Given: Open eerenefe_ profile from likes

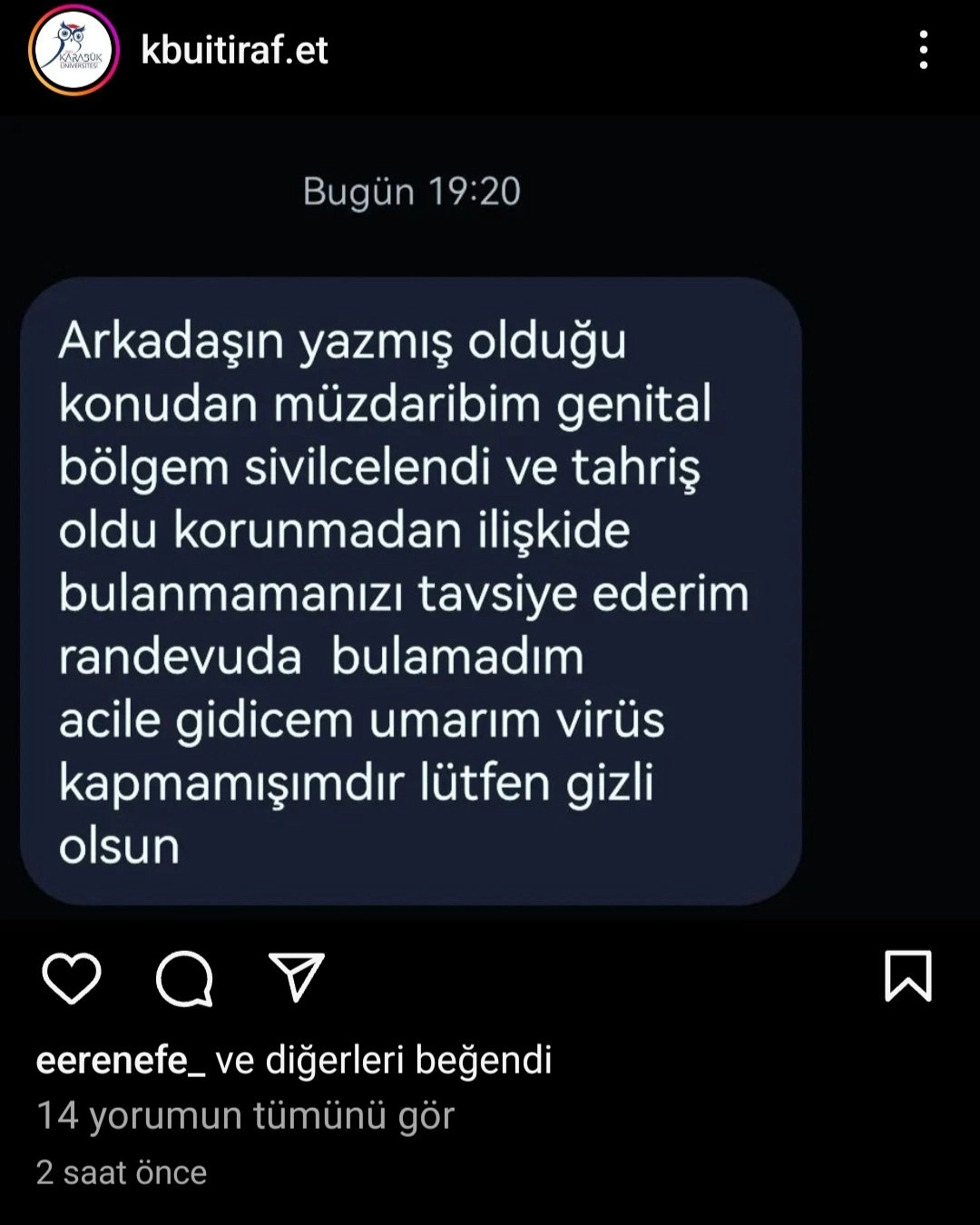Looking at the screenshot, I should pos(121,1060).
